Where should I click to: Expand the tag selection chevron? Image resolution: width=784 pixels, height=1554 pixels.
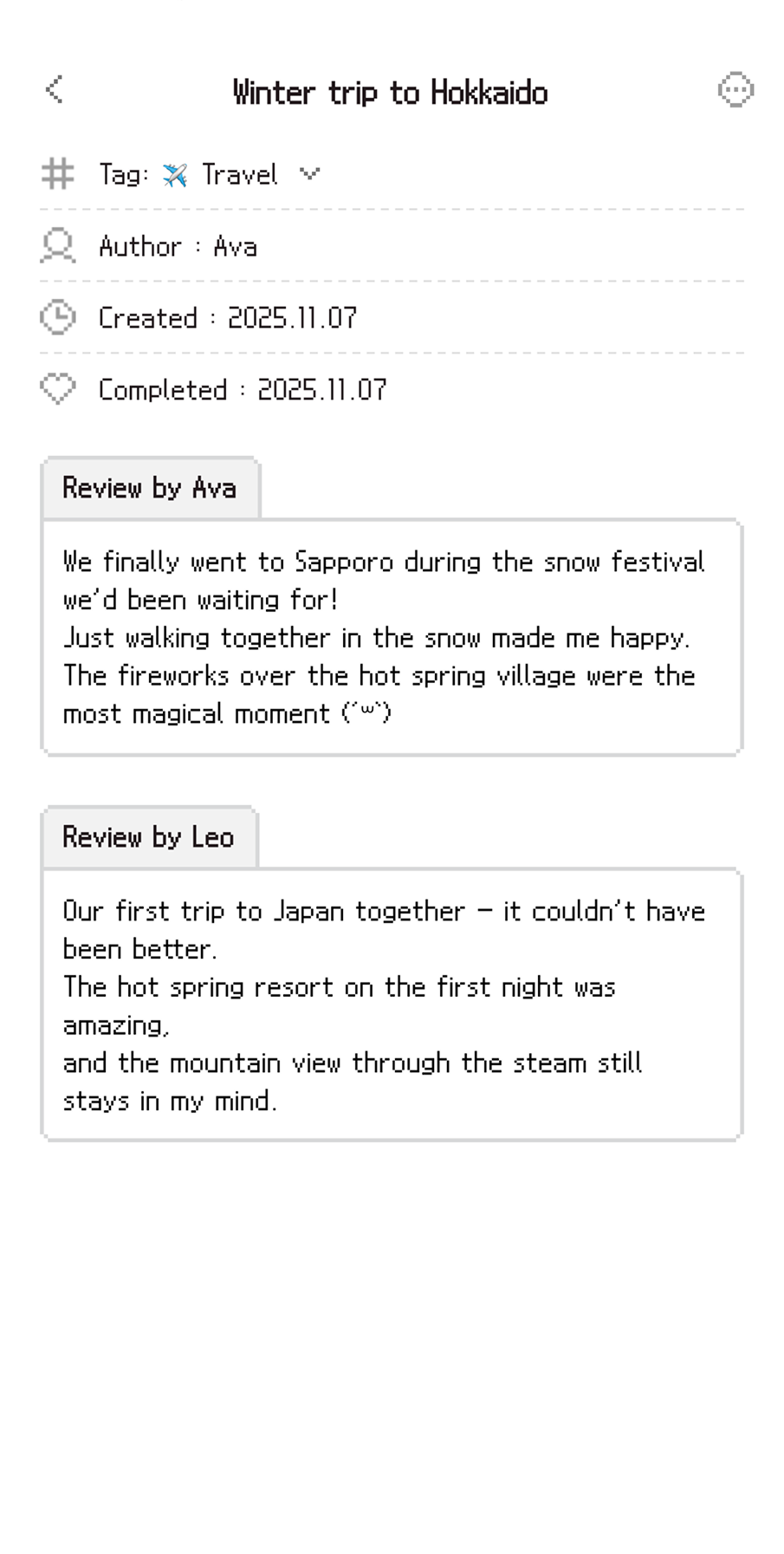(x=309, y=174)
